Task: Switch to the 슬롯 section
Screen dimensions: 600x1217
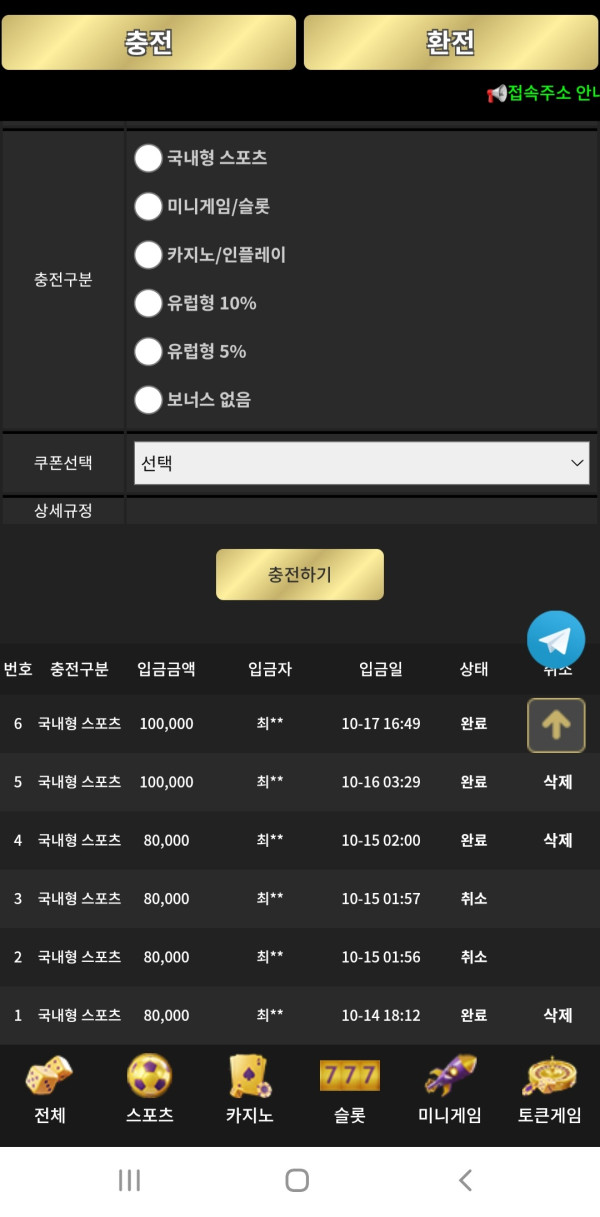Action: point(349,1090)
